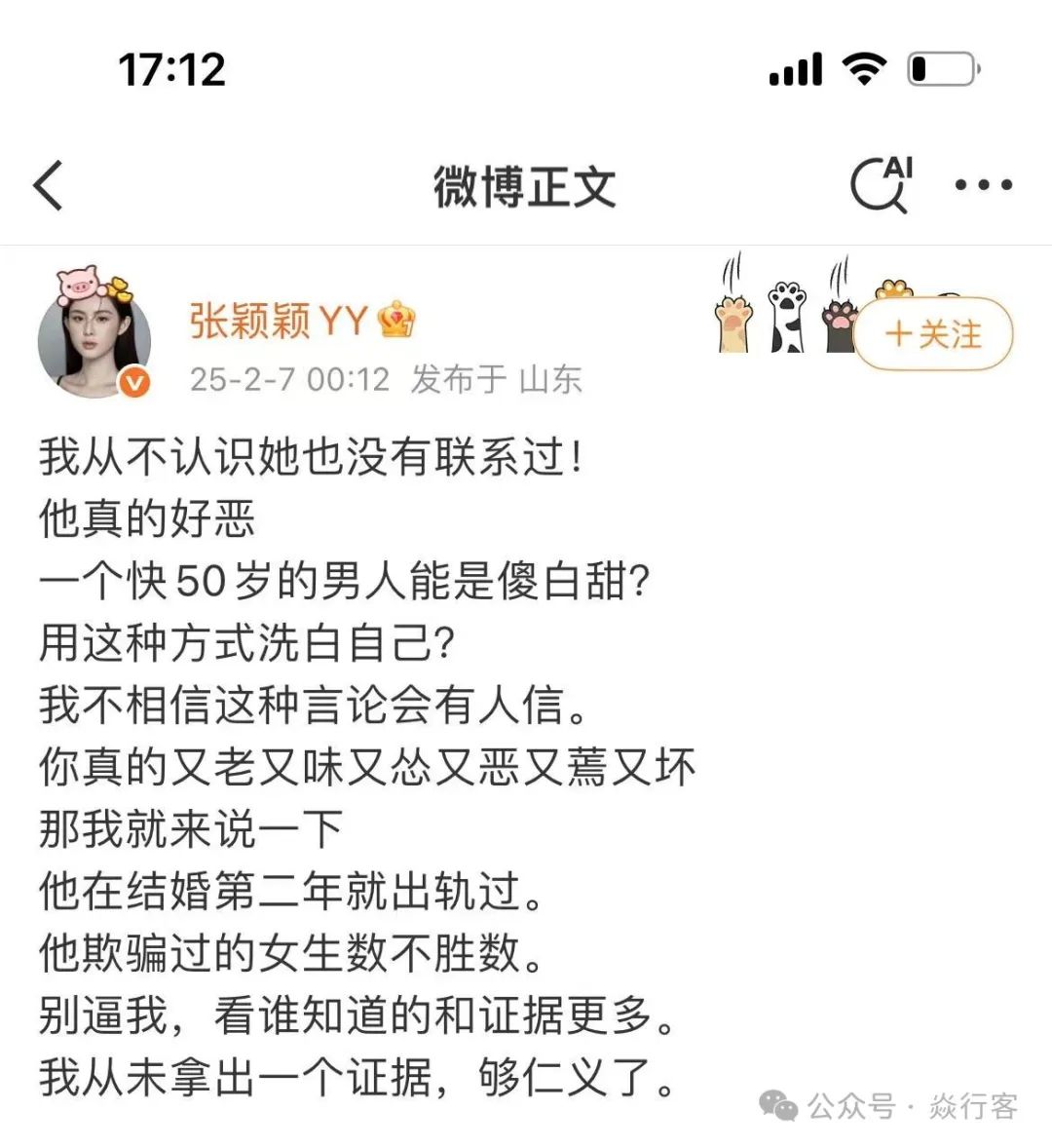Open the AI search icon
Viewport: 1052px width, 1148px height.
882,184
